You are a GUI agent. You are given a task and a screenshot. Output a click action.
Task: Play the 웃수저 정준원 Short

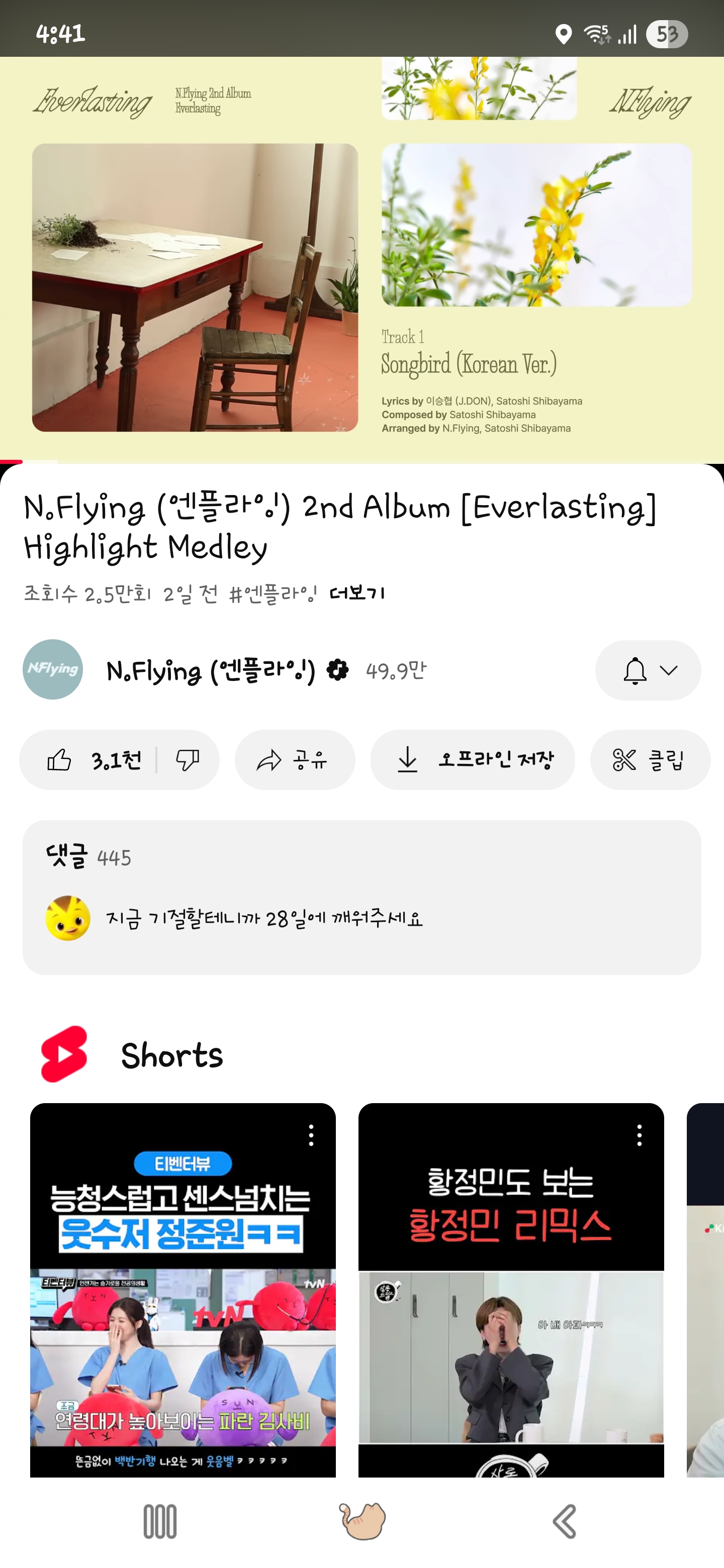pyautogui.click(x=183, y=1290)
